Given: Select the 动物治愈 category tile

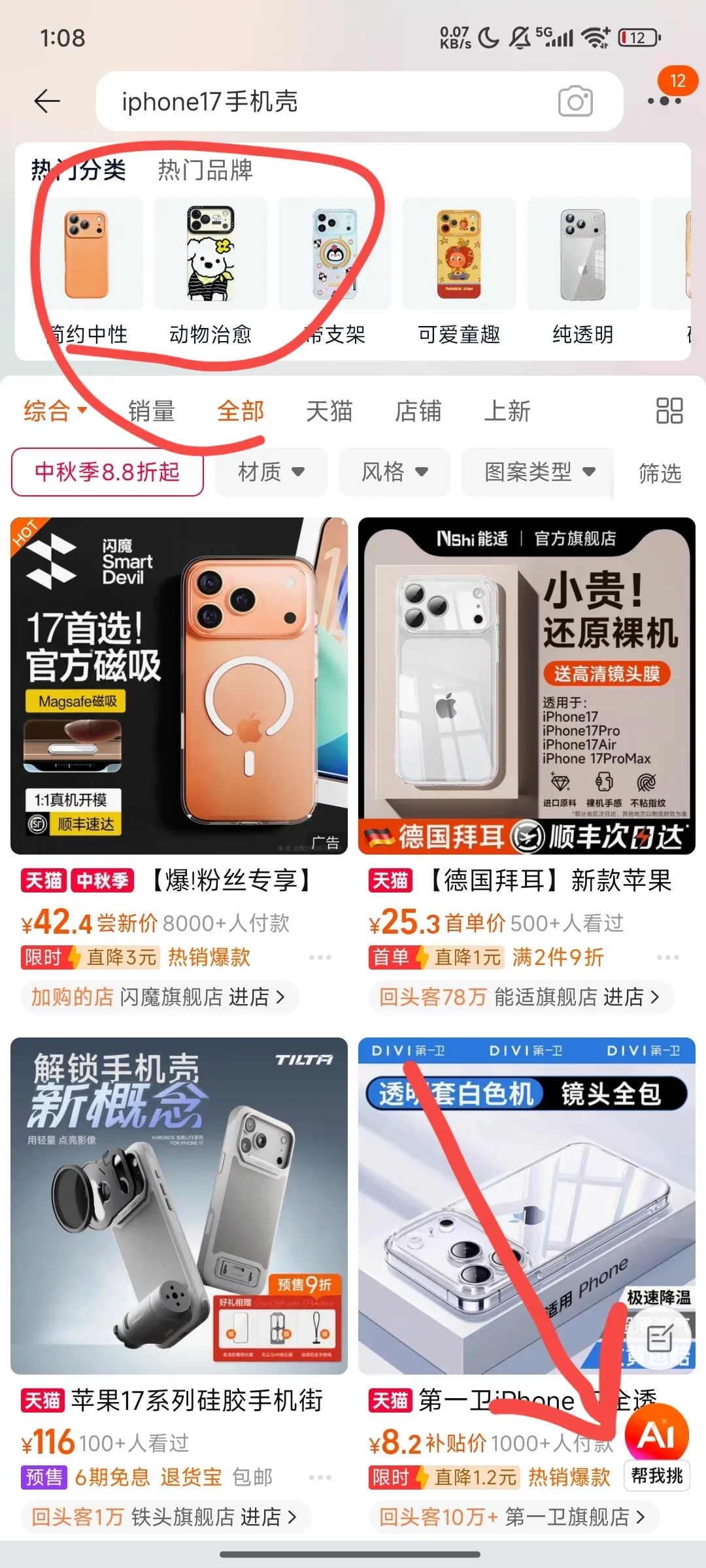Looking at the screenshot, I should coord(210,271).
